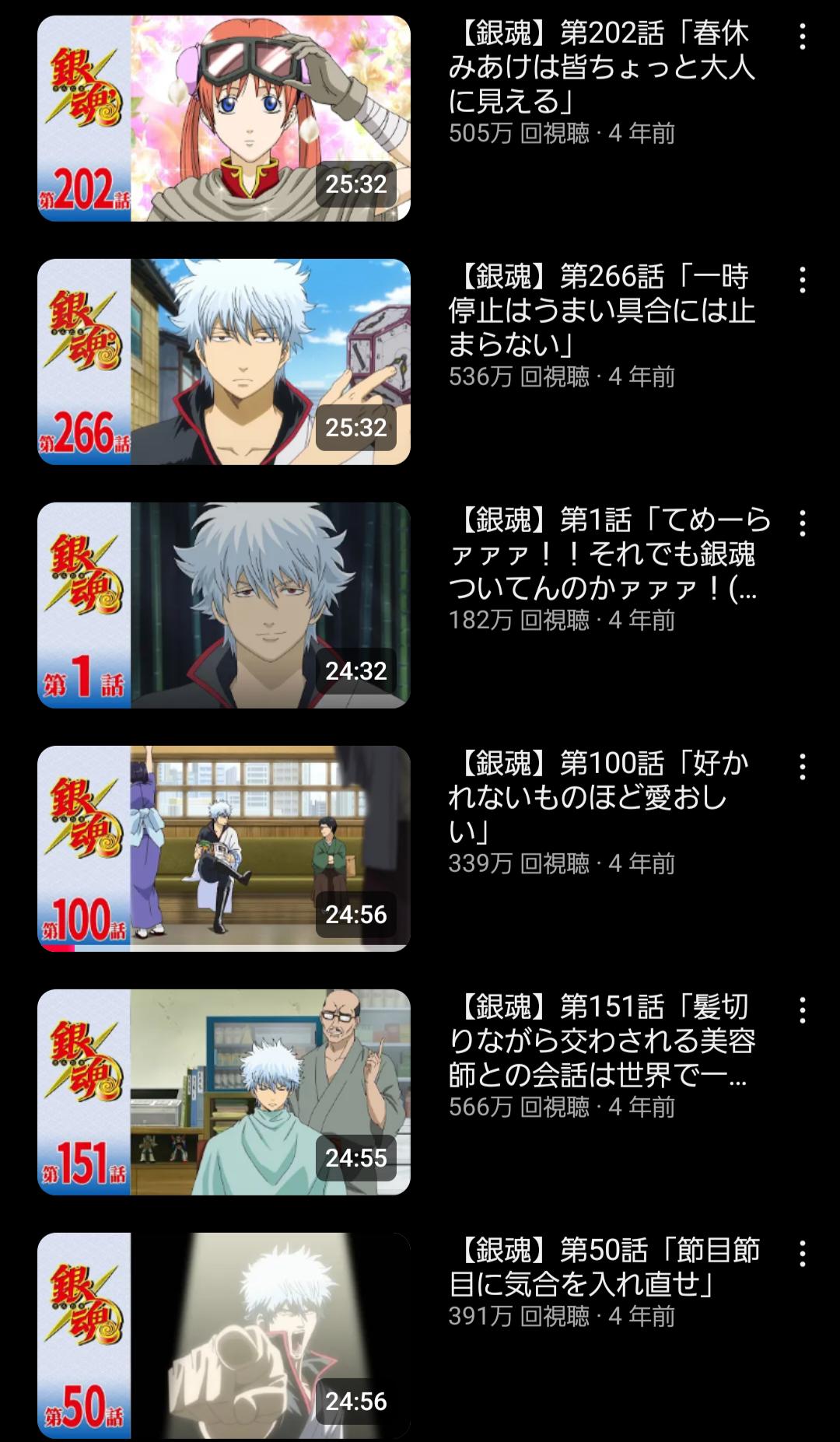
Task: Open overflow menu for 第151話 video
Action: 802,1010
